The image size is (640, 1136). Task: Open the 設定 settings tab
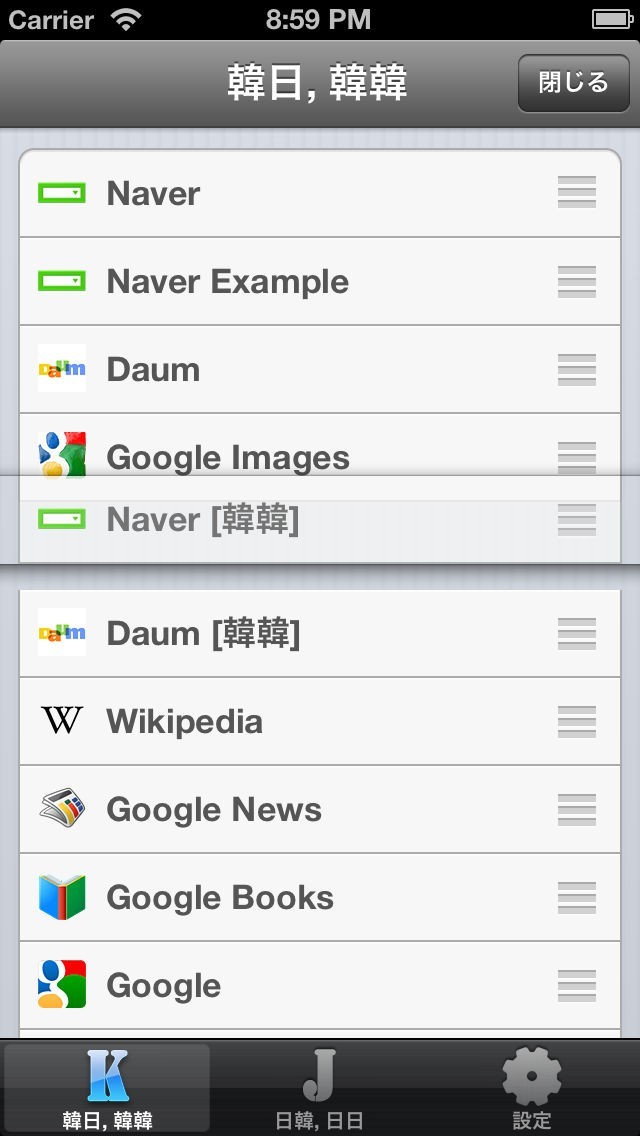click(x=531, y=1090)
